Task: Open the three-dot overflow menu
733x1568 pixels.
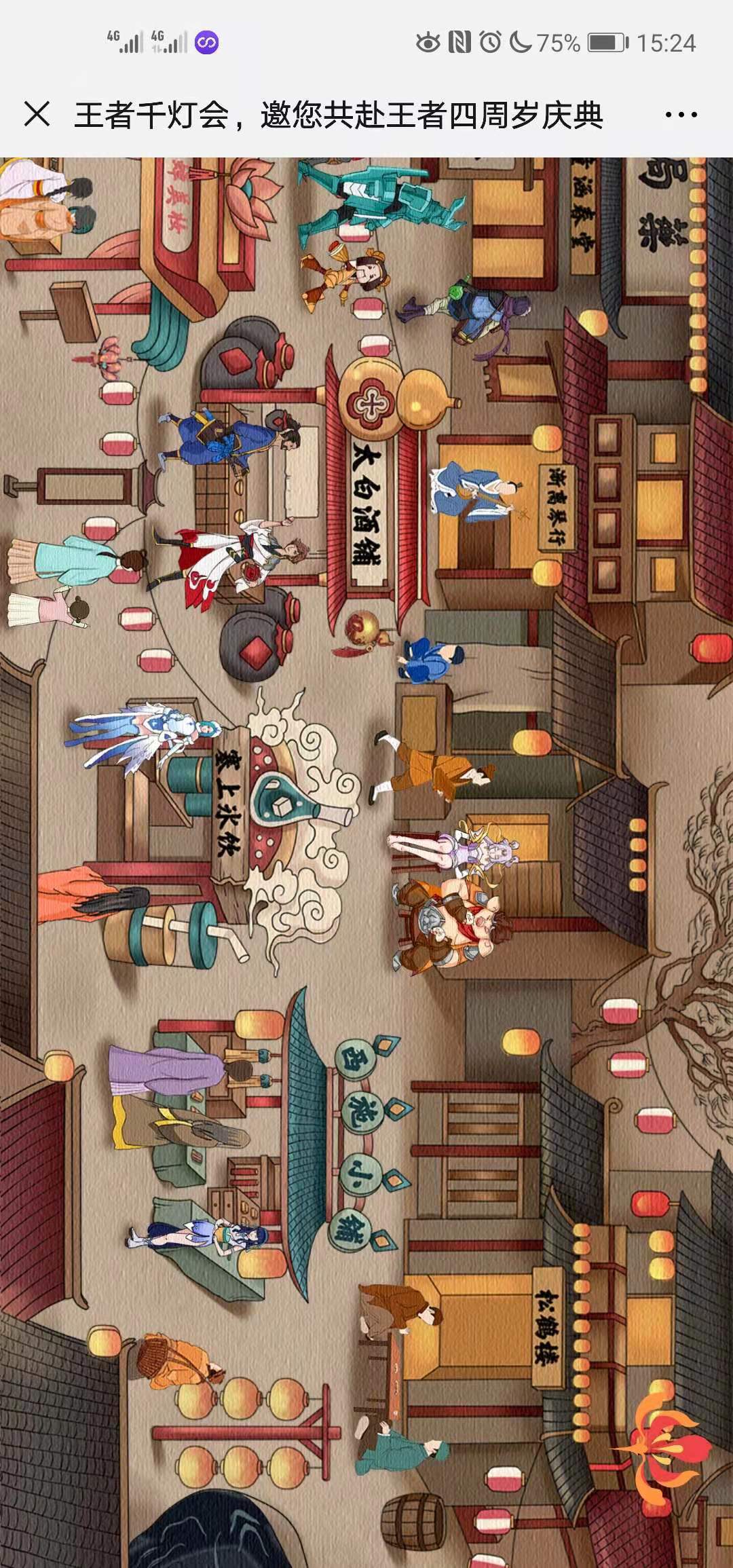Action: coord(681,115)
